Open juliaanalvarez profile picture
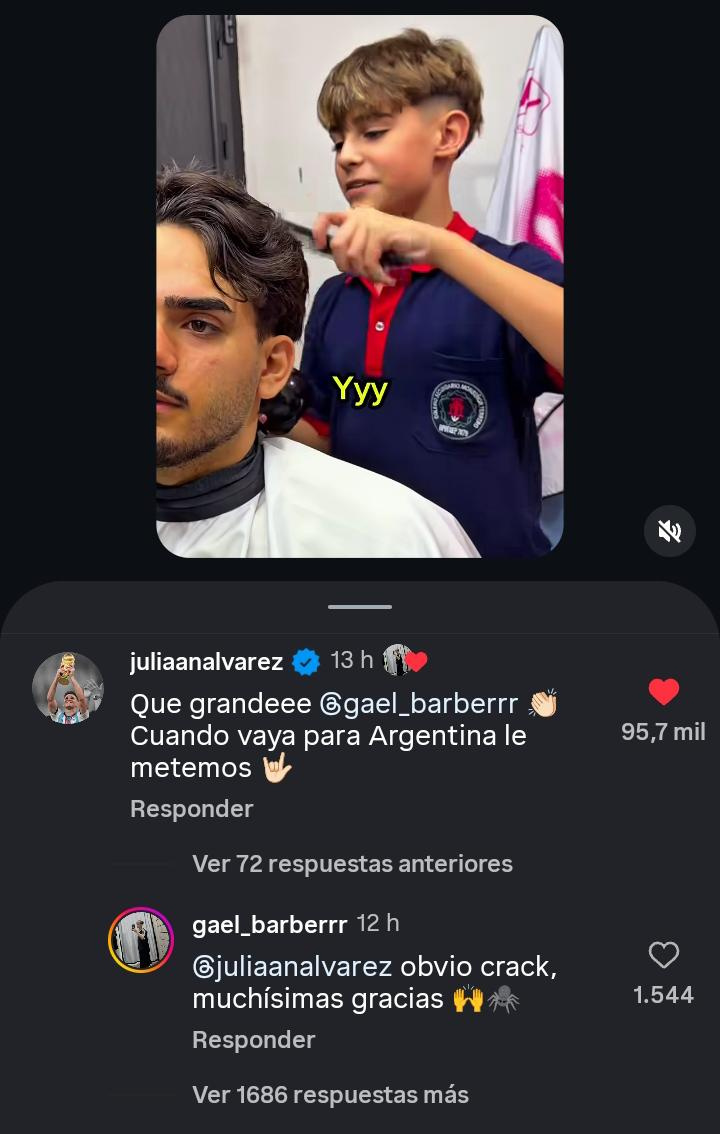This screenshot has width=720, height=1134. pos(67,688)
